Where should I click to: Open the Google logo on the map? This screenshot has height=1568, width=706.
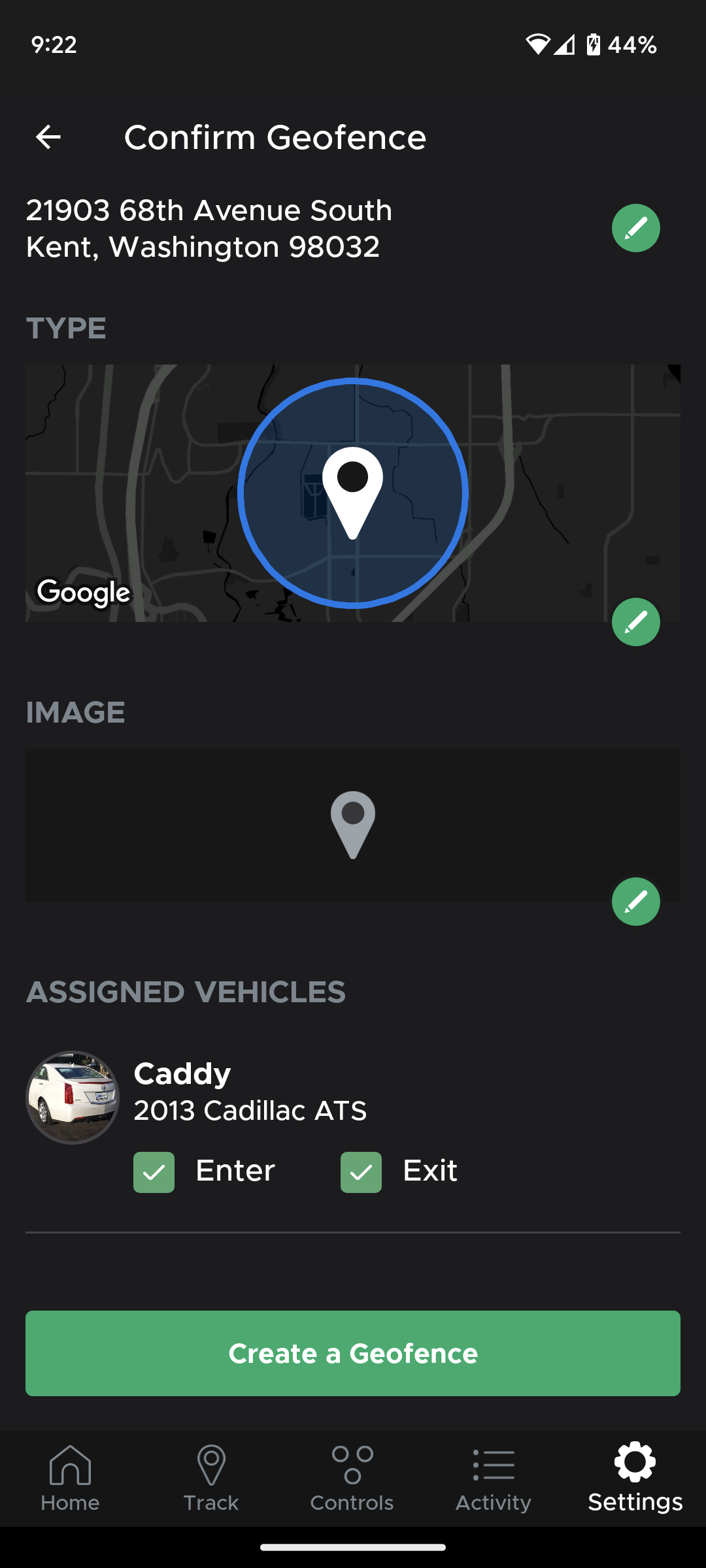(83, 593)
